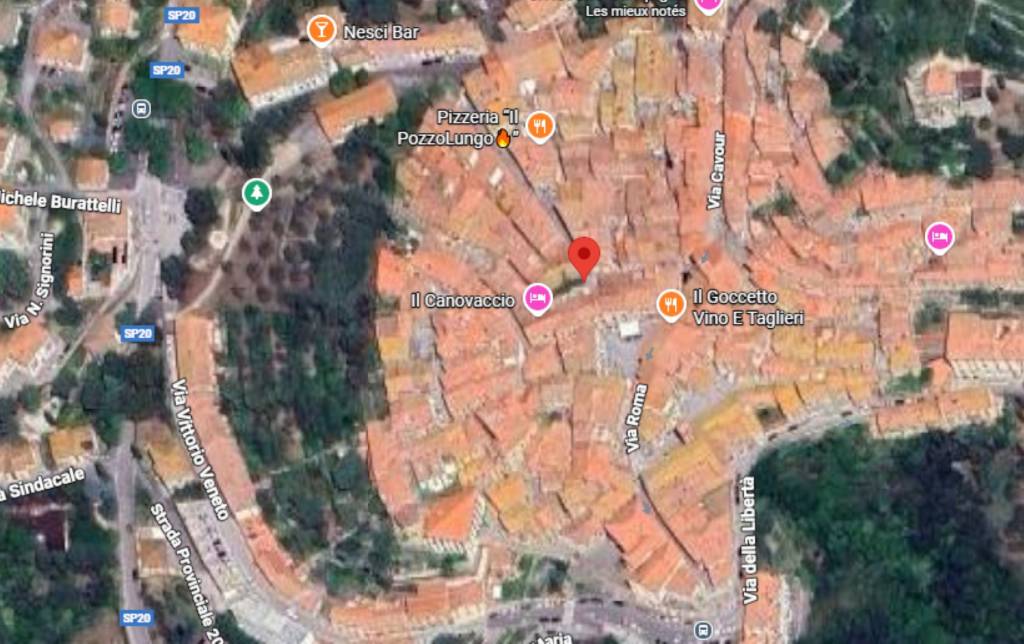Tap the bus stop icon near SP20
The height and width of the screenshot is (644, 1024).
[141, 107]
